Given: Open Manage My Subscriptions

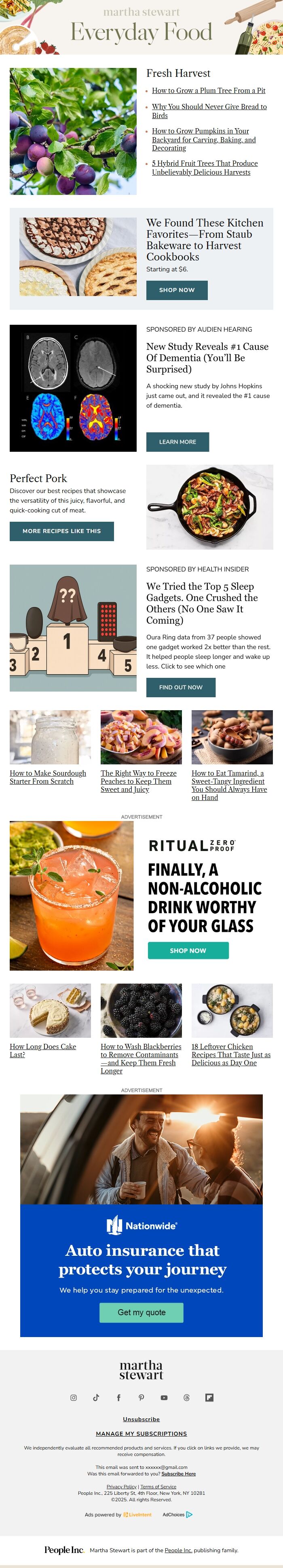Looking at the screenshot, I should coord(141,1433).
